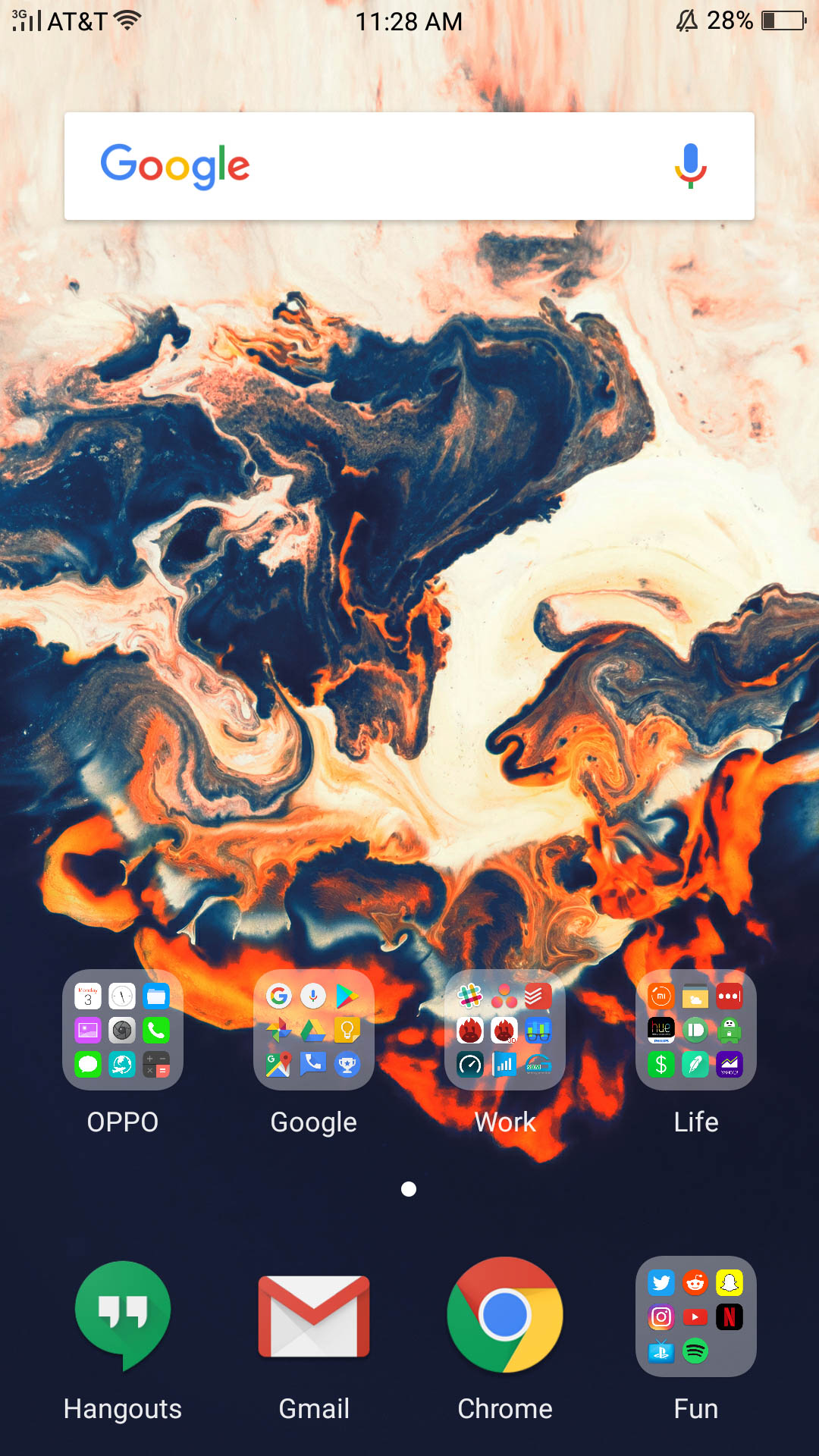Launch the Hangouts app

click(123, 1316)
